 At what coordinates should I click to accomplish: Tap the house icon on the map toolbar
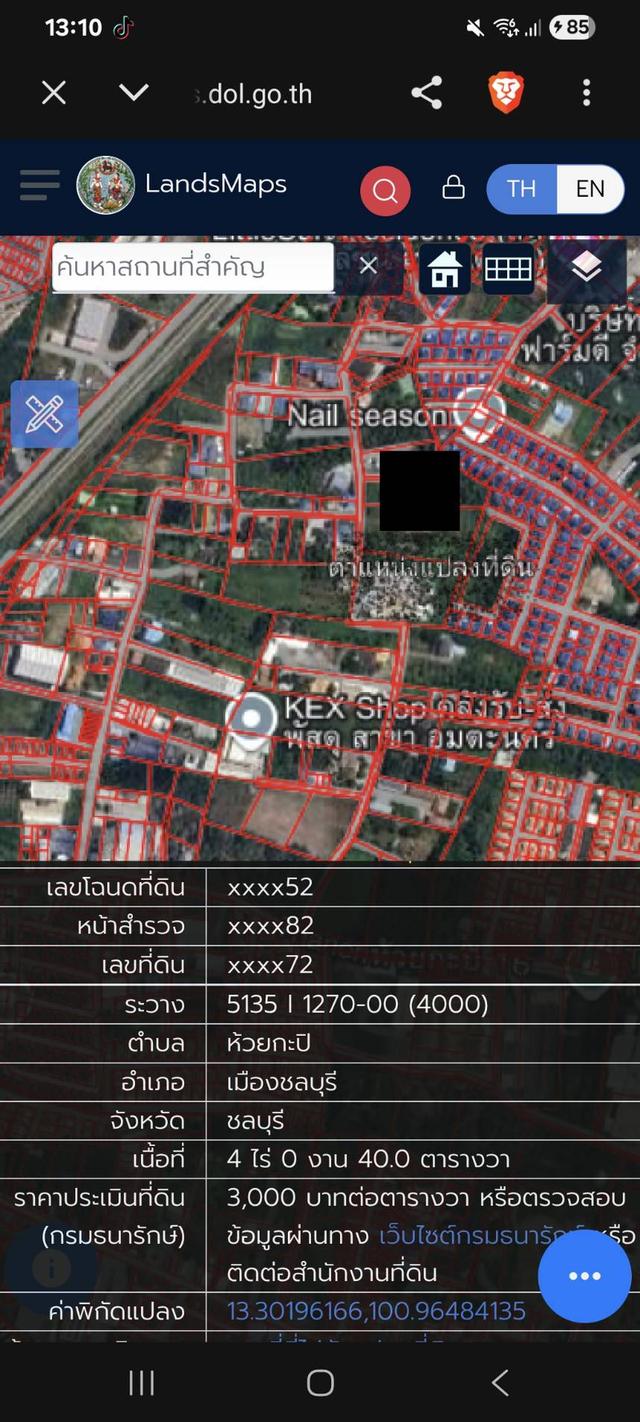pyautogui.click(x=444, y=268)
